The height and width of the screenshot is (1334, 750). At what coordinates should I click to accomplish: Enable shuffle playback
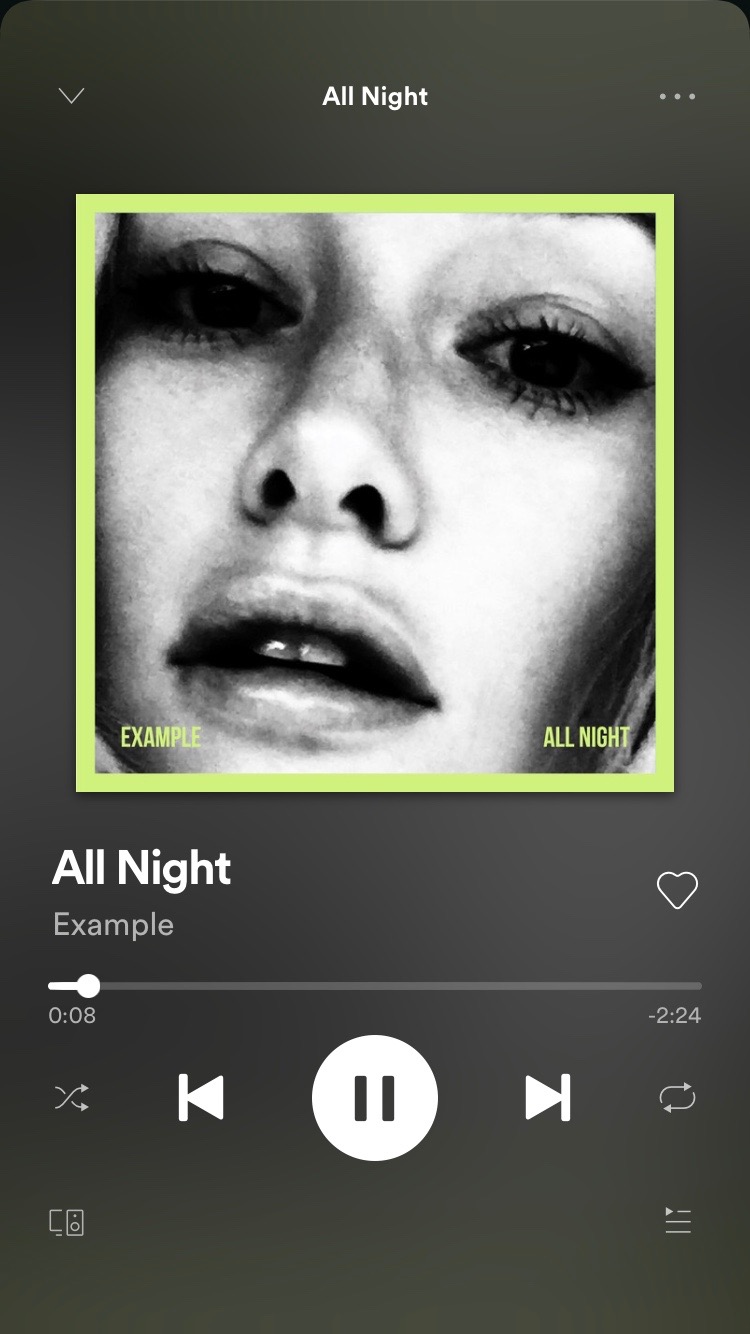click(71, 1098)
